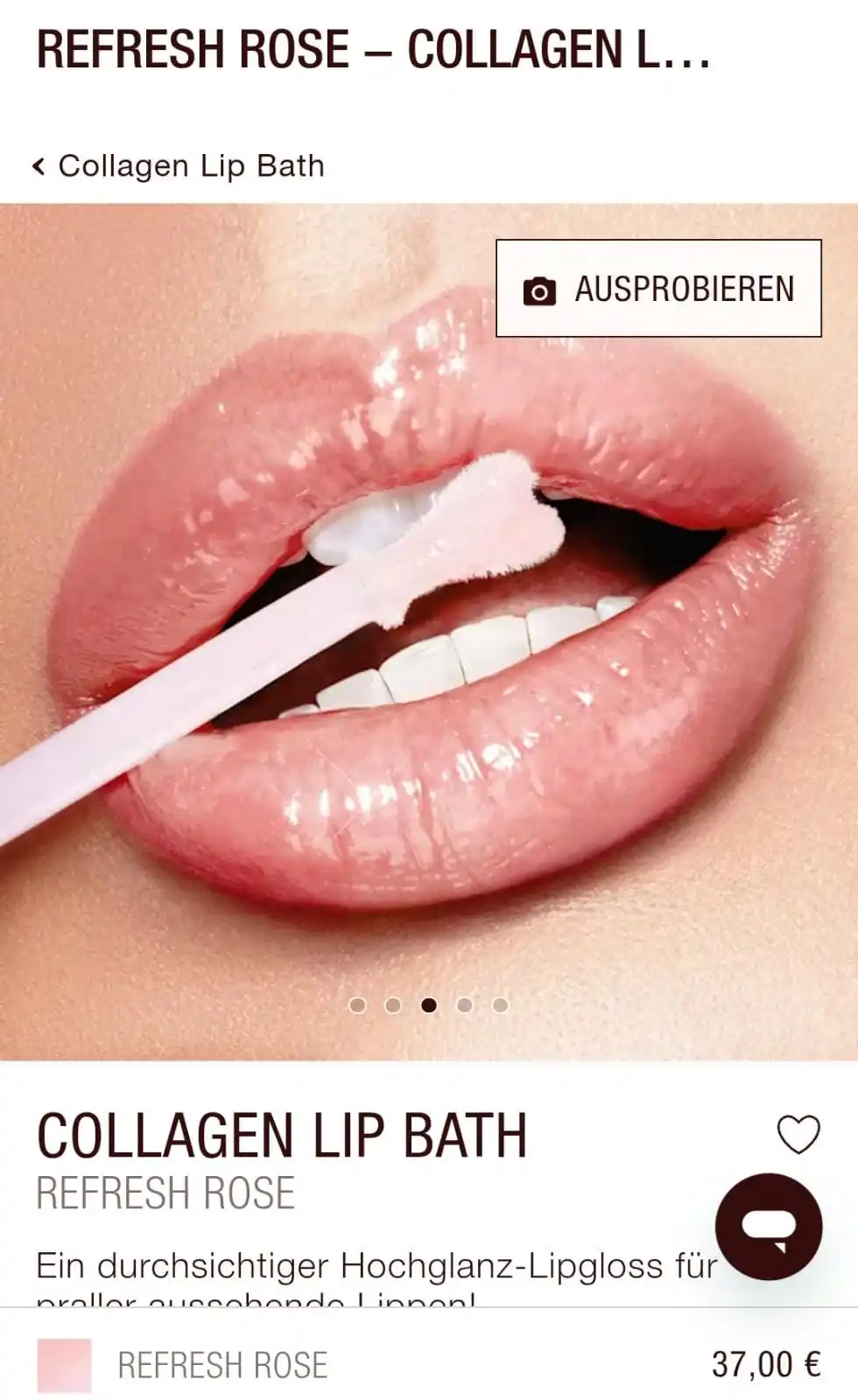Open the Ausprobieren virtual try-on
The image size is (858, 1400).
pyautogui.click(x=658, y=289)
